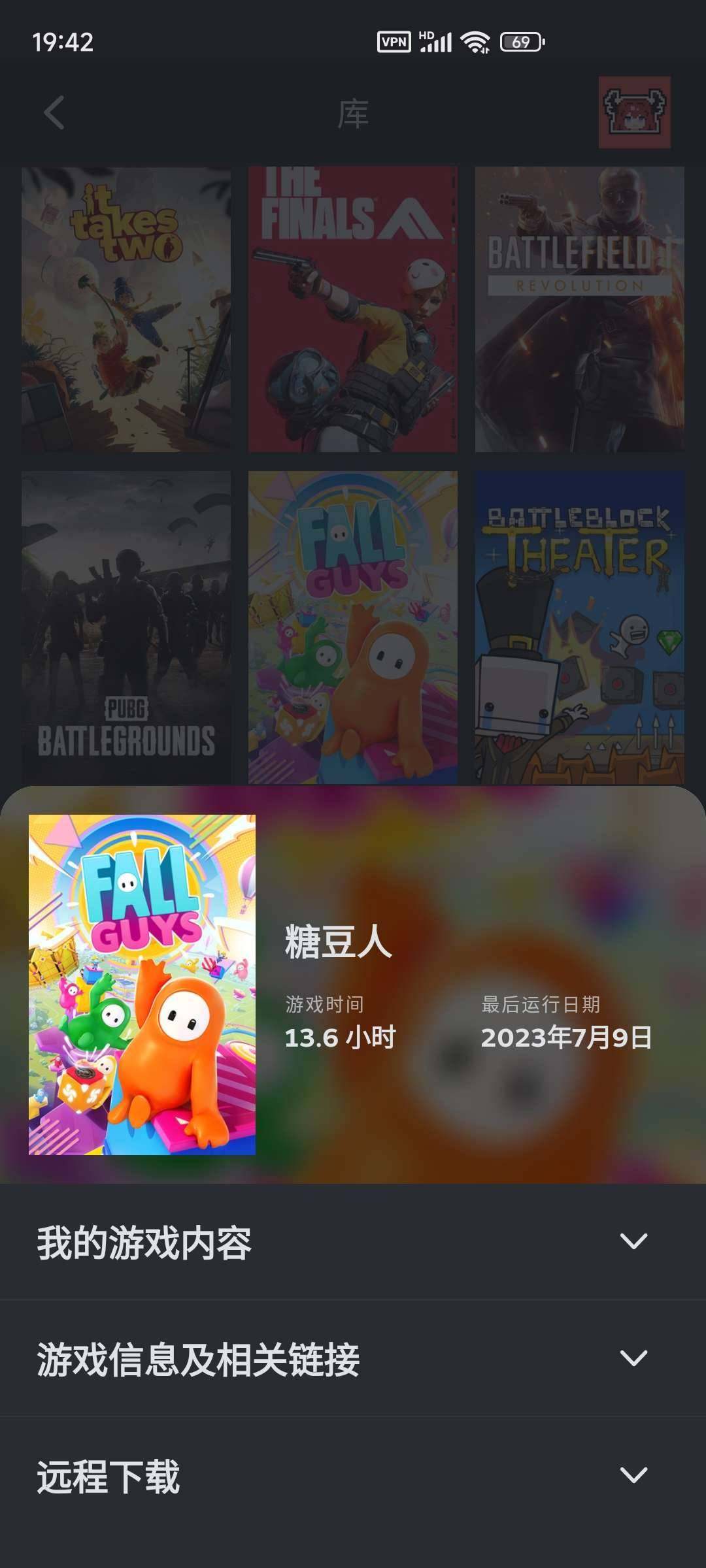Open your profile avatar in the corner
The height and width of the screenshot is (1568, 706).
point(635,112)
